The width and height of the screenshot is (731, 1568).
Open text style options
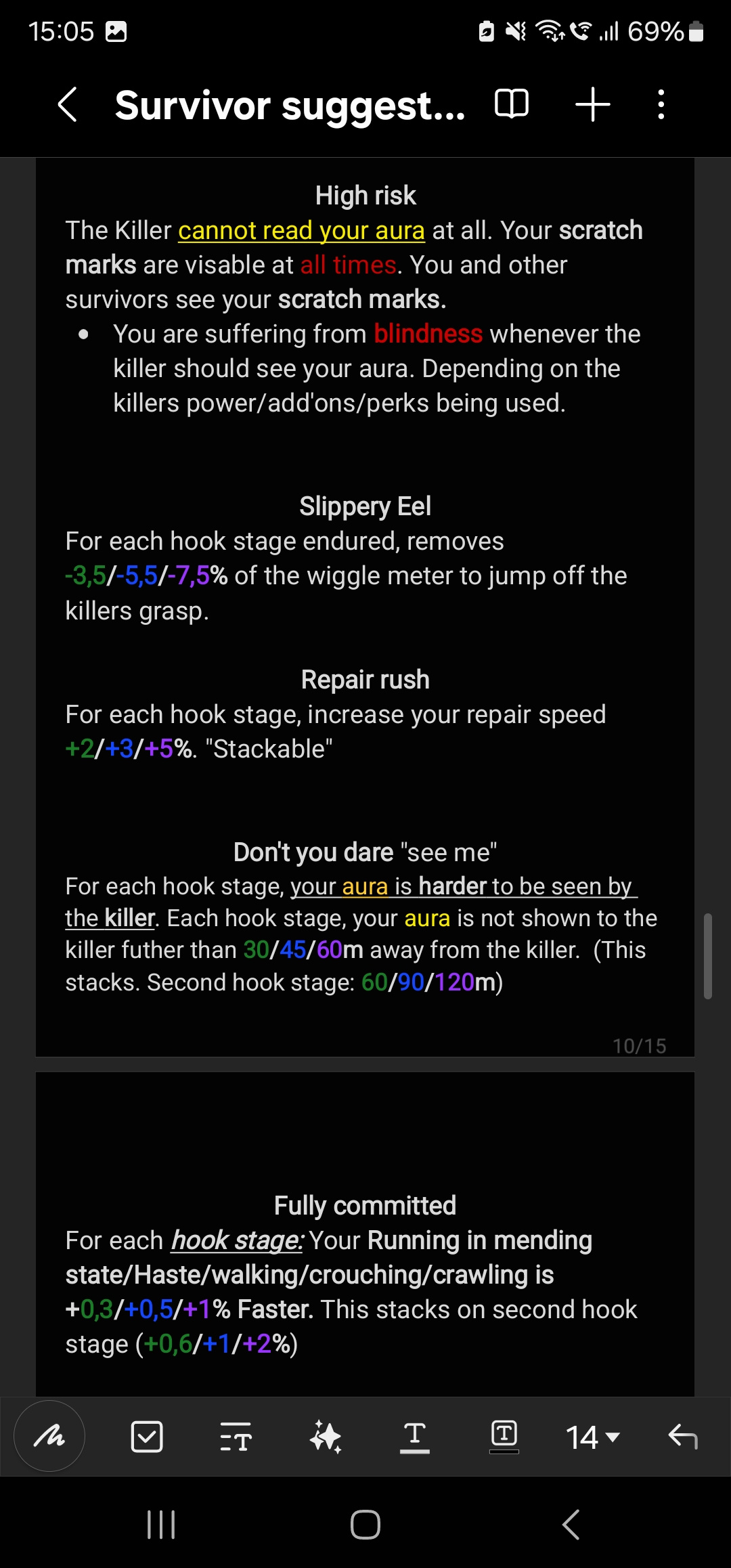(236, 1436)
